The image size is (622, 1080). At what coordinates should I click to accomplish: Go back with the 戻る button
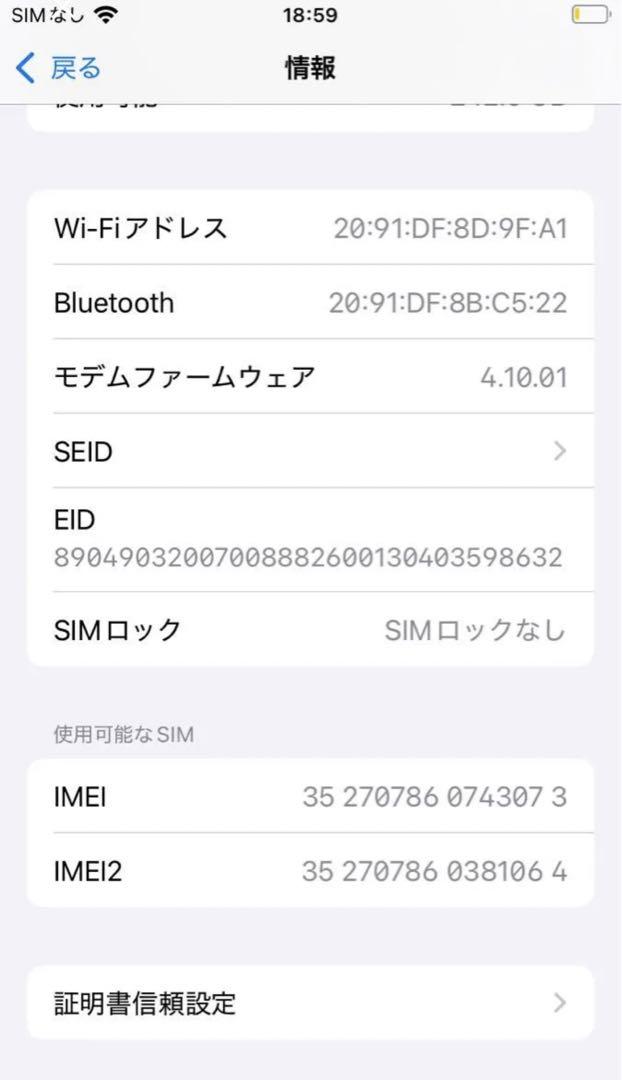pos(58,68)
